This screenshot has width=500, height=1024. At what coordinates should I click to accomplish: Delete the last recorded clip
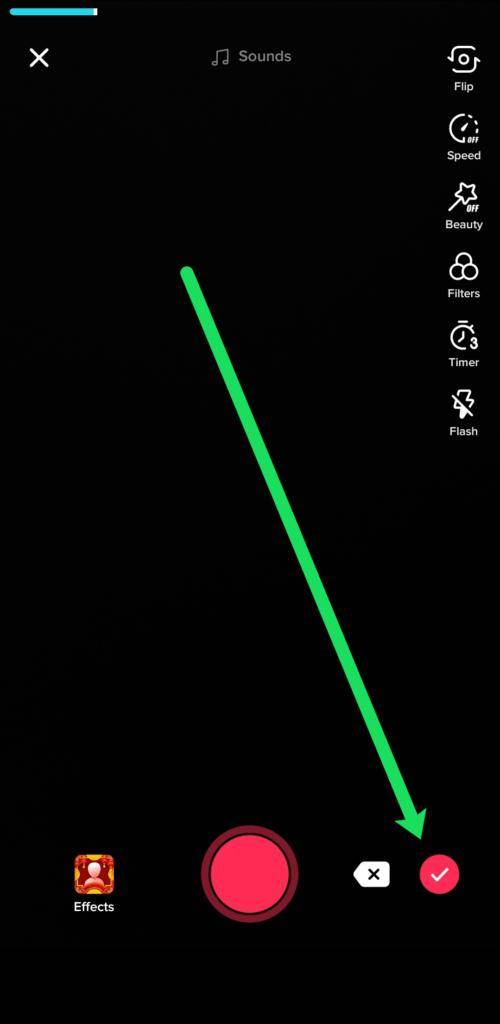371,874
